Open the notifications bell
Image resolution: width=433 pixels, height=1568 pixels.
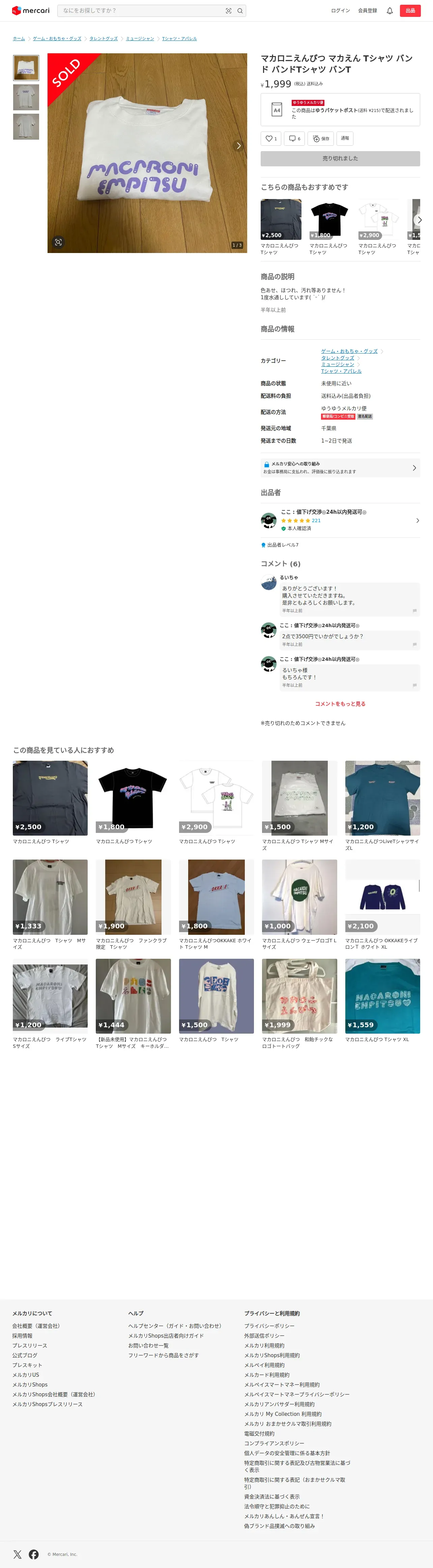pos(390,10)
